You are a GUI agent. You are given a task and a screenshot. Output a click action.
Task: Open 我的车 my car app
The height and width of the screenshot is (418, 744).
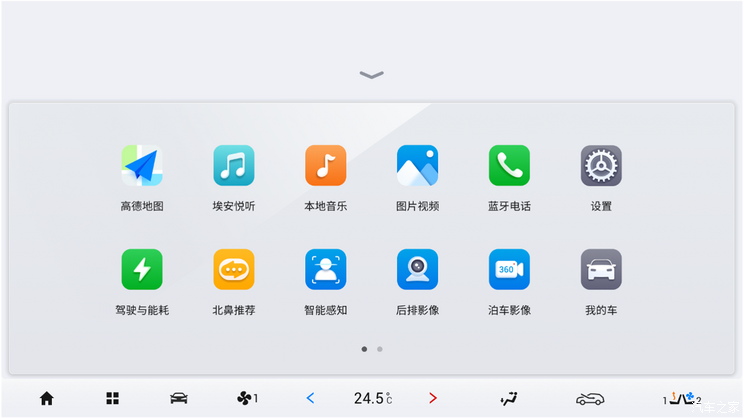(601, 270)
